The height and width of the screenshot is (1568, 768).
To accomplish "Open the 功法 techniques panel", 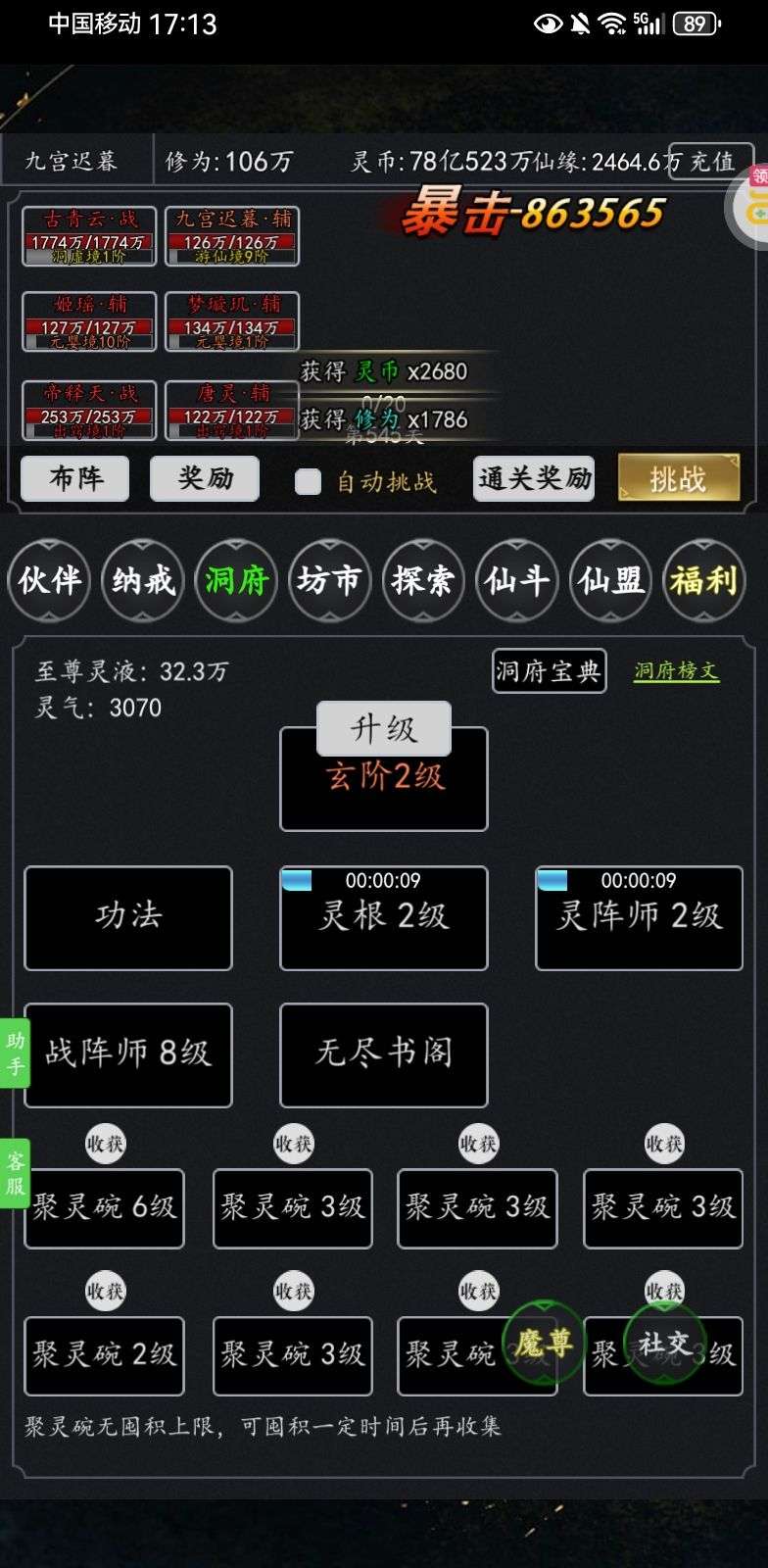I will pos(128,917).
